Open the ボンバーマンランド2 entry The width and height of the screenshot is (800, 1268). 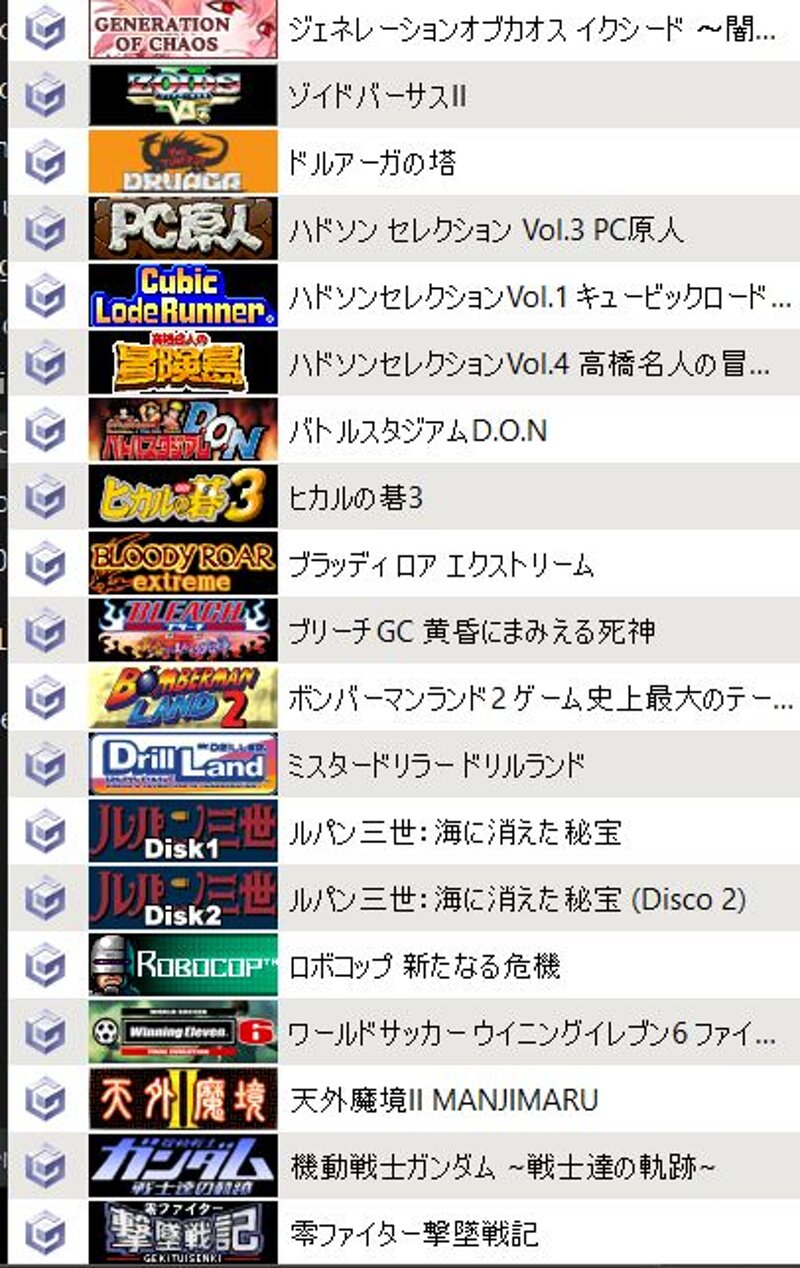(x=540, y=698)
